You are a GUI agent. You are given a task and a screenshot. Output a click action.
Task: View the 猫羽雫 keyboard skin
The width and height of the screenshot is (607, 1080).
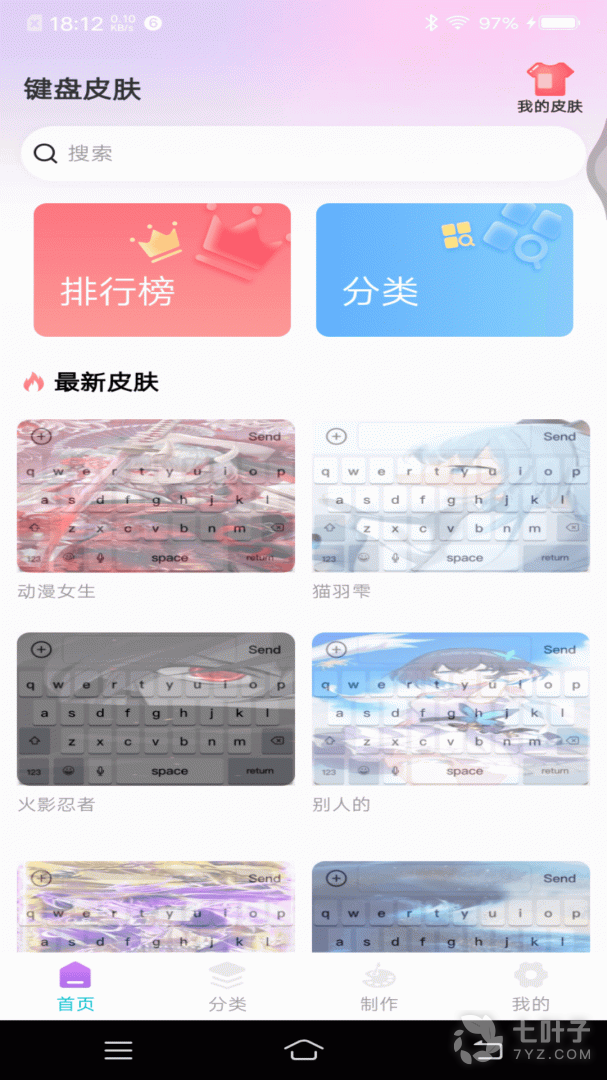point(451,496)
